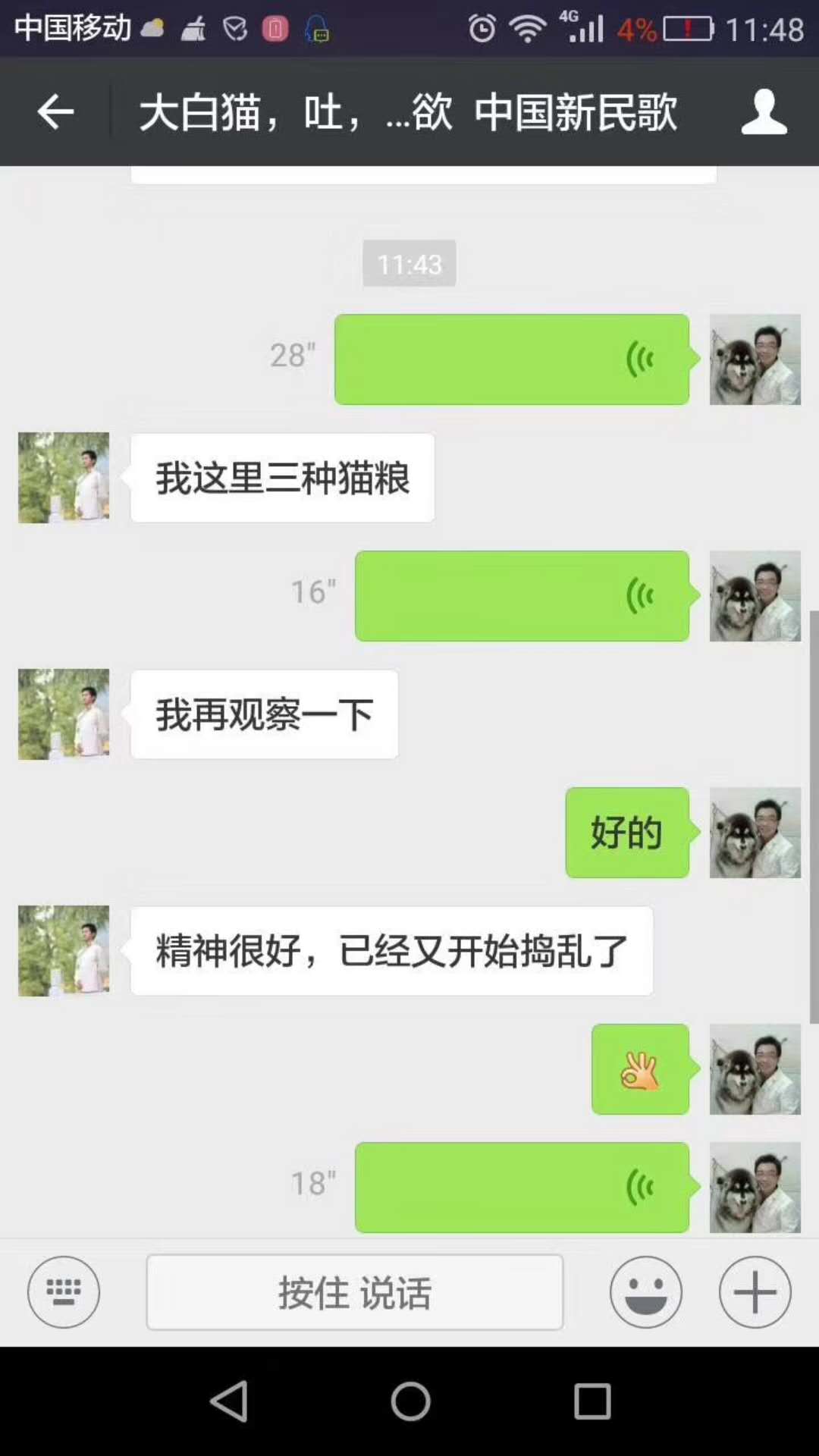819x1456 pixels.
Task: Open own avatar beside 好的 message
Action: tap(755, 833)
